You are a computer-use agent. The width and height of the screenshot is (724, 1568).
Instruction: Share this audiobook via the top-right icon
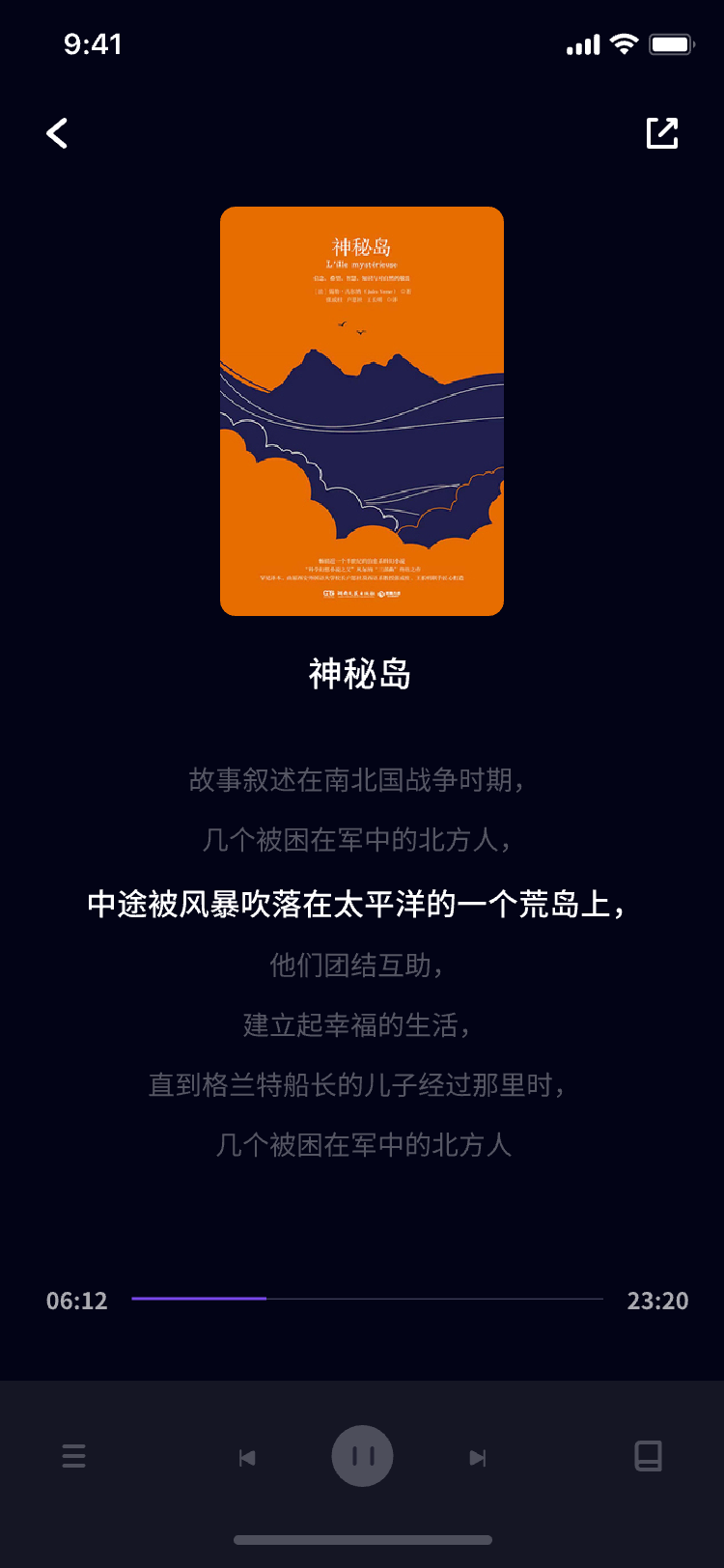coord(662,133)
